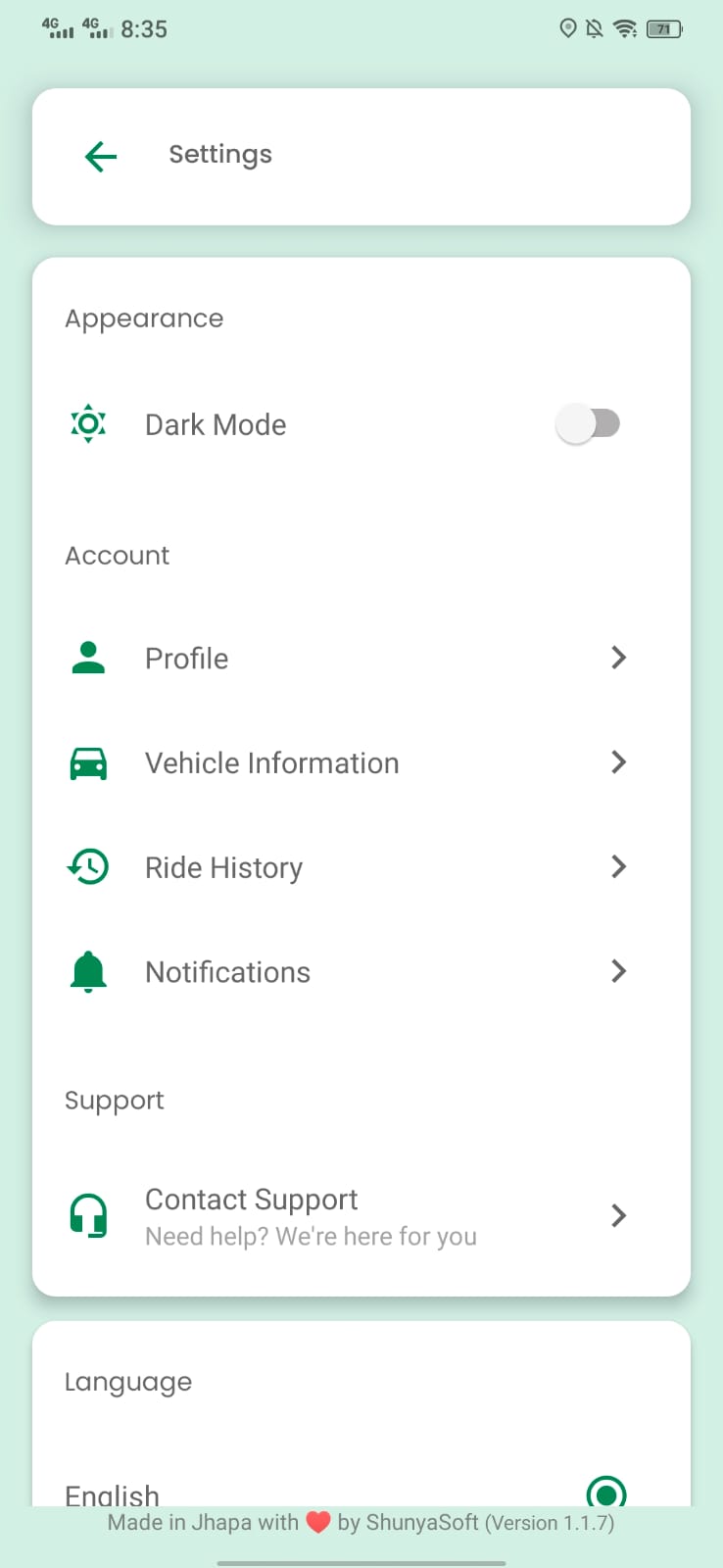723x1568 pixels.
Task: Select the English language radio button
Action: coord(605,1494)
